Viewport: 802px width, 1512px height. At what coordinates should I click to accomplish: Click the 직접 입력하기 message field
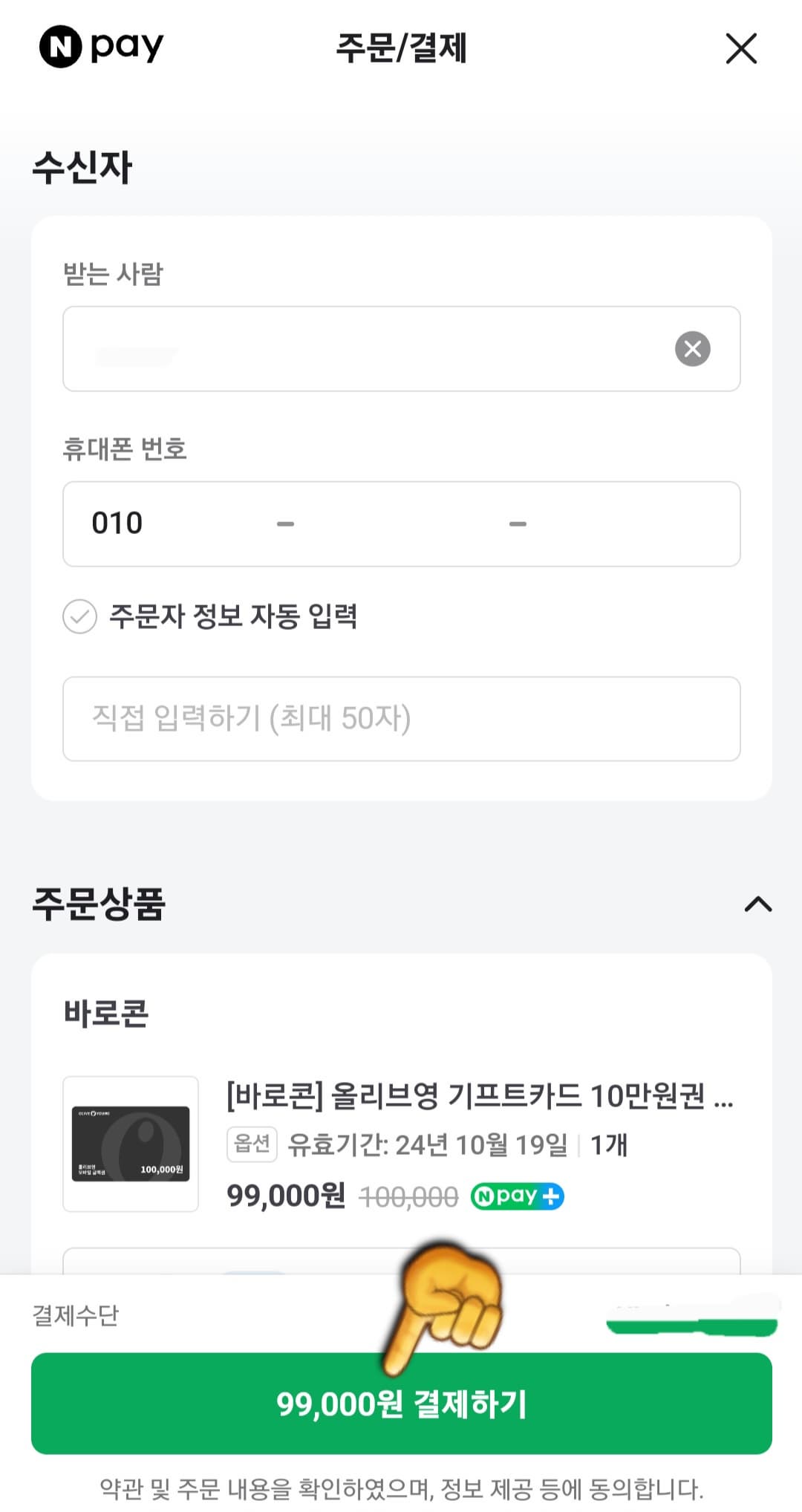401,718
